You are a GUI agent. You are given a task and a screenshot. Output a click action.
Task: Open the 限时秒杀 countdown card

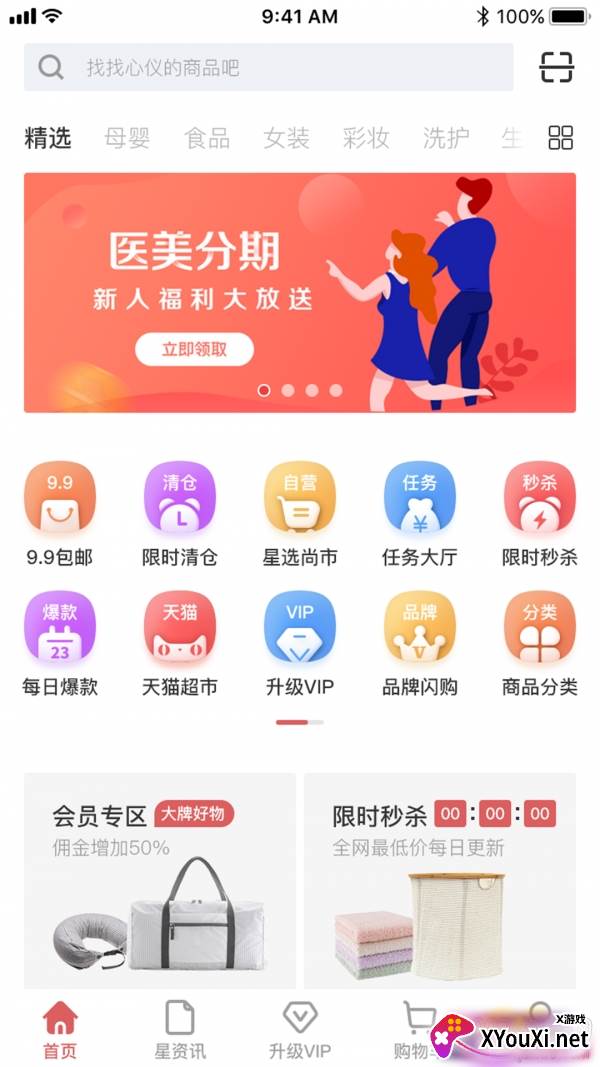click(440, 881)
